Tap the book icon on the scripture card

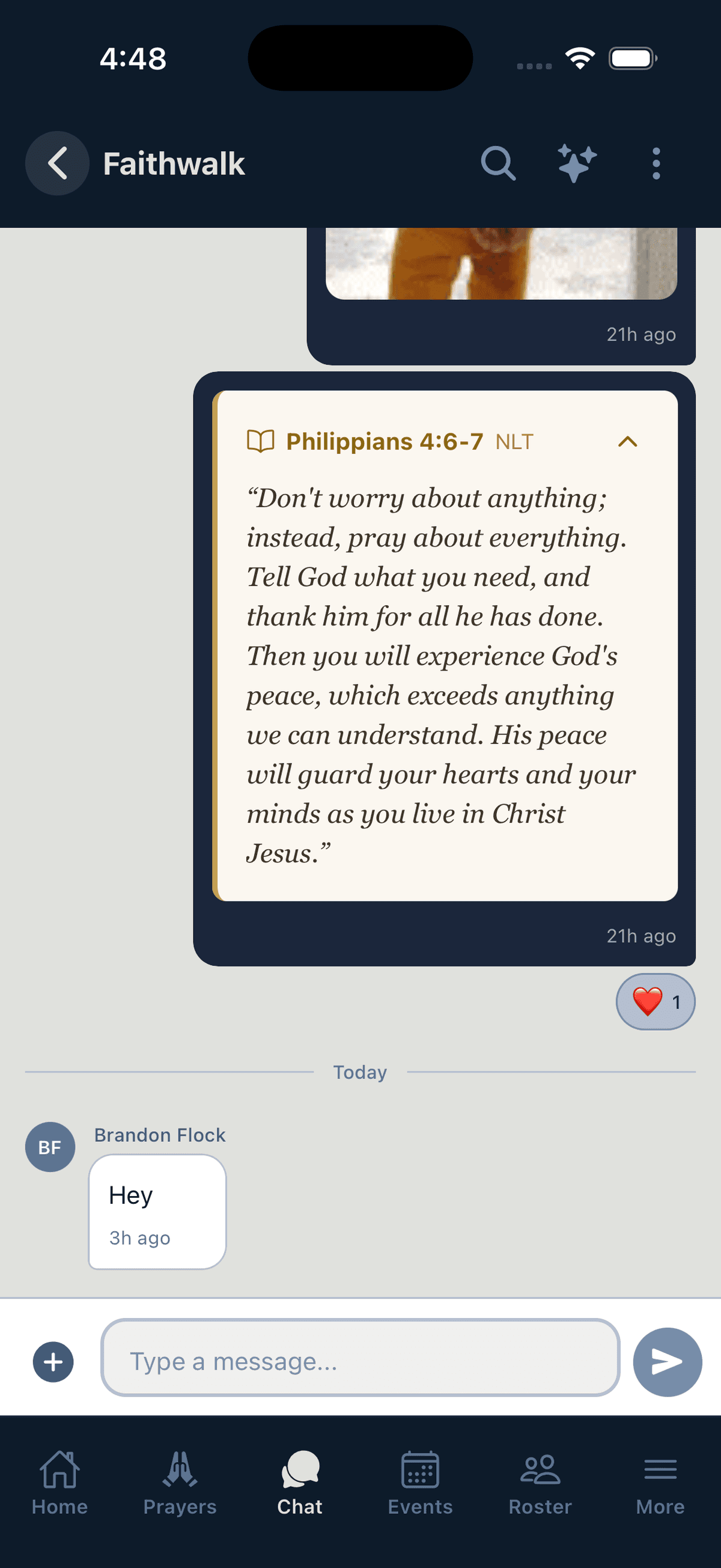(x=261, y=442)
